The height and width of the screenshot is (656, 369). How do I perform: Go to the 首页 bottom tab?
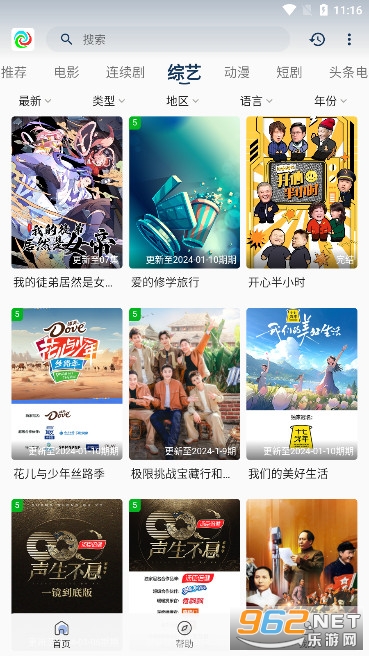click(x=62, y=634)
